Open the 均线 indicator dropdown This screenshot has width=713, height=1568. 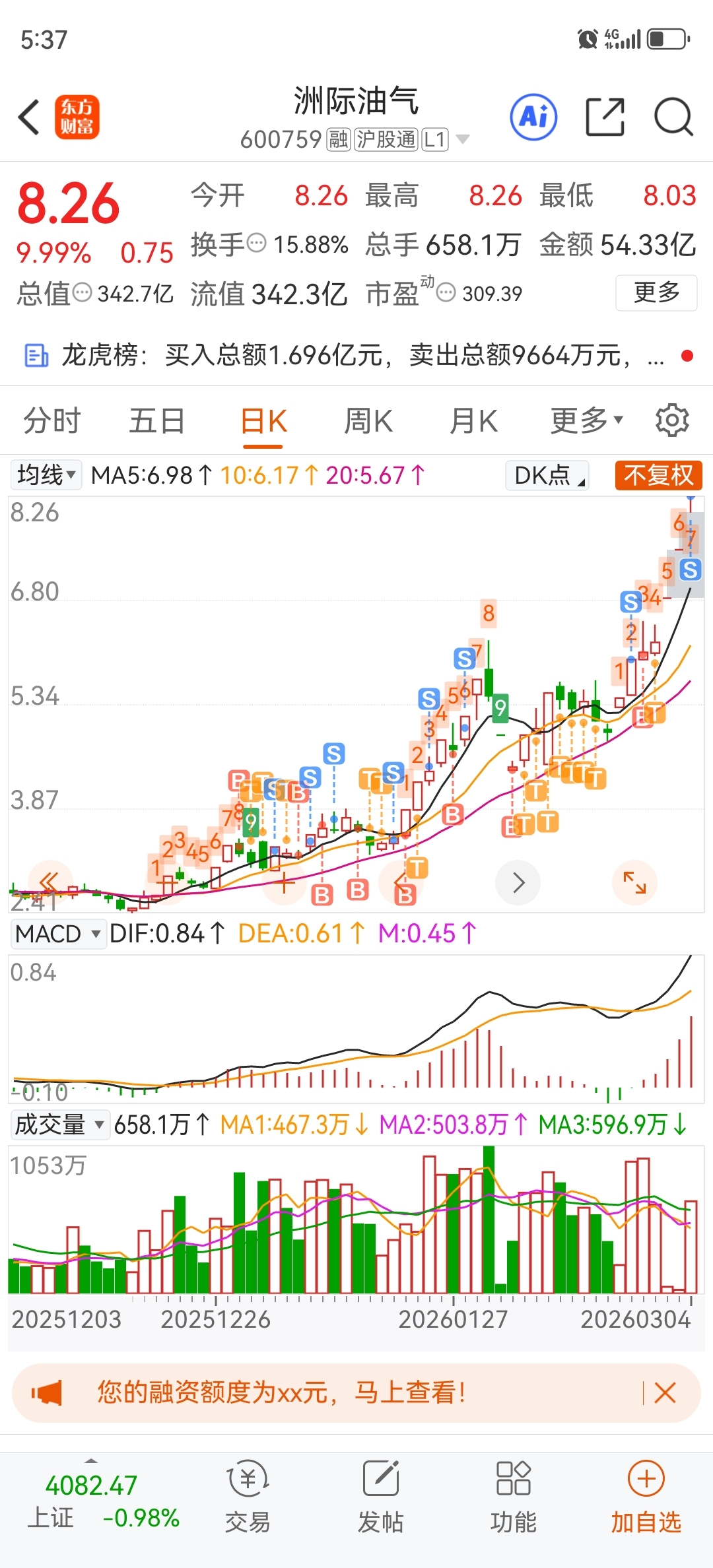tap(46, 474)
